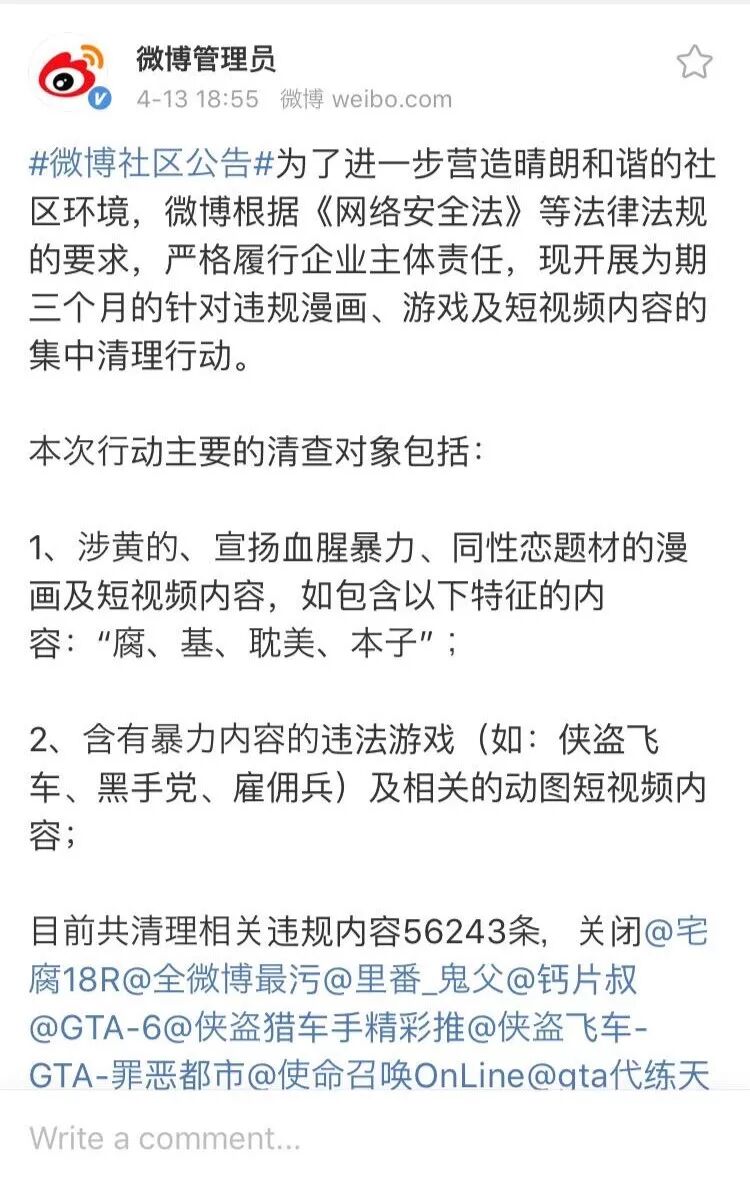
Task: Open the 微博管理员 account name
Action: click(x=205, y=59)
